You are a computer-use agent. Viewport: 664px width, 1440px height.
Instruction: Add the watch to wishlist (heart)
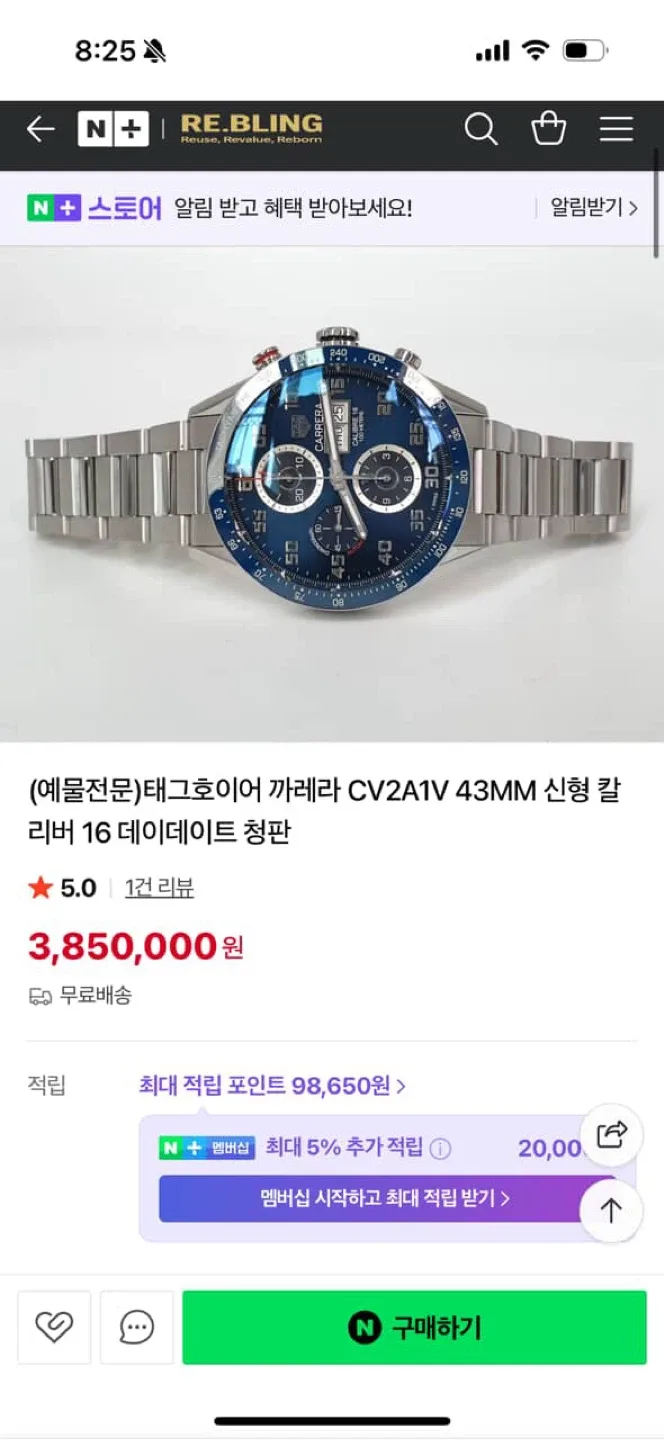point(54,1327)
